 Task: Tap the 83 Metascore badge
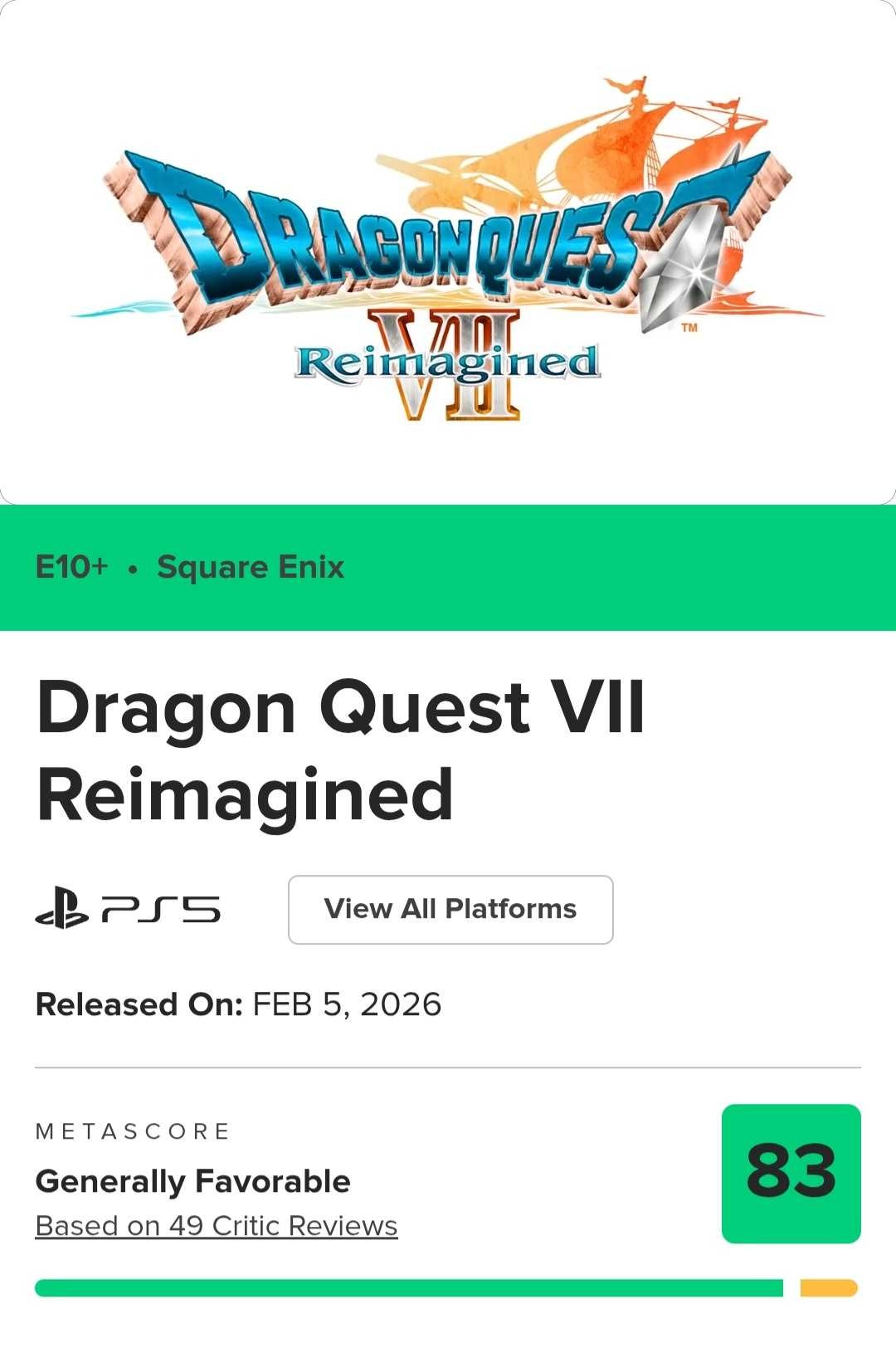[x=791, y=1172]
